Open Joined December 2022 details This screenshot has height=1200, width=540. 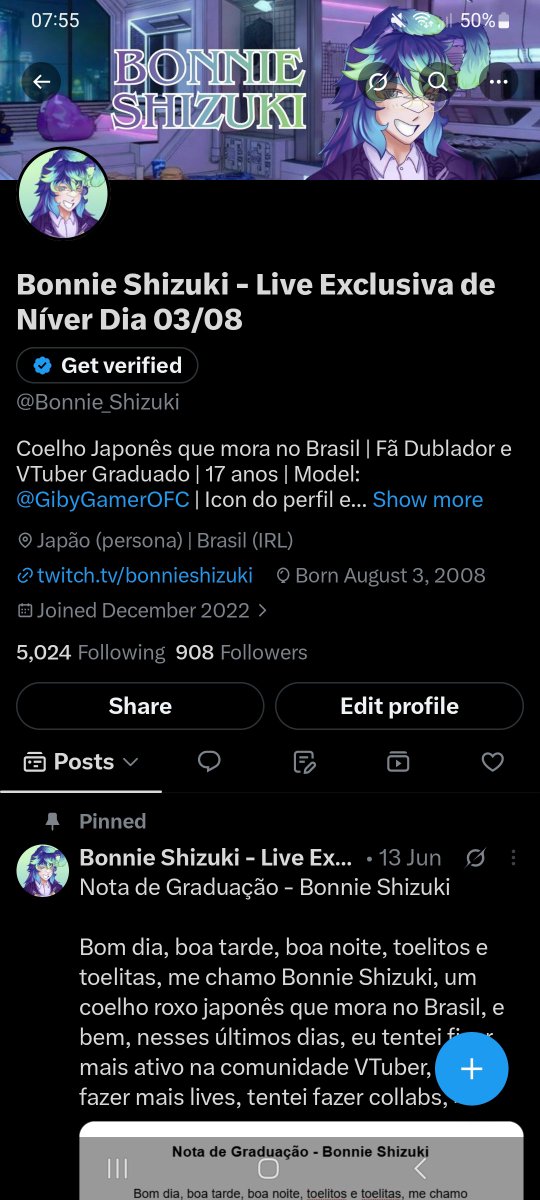[x=142, y=609]
